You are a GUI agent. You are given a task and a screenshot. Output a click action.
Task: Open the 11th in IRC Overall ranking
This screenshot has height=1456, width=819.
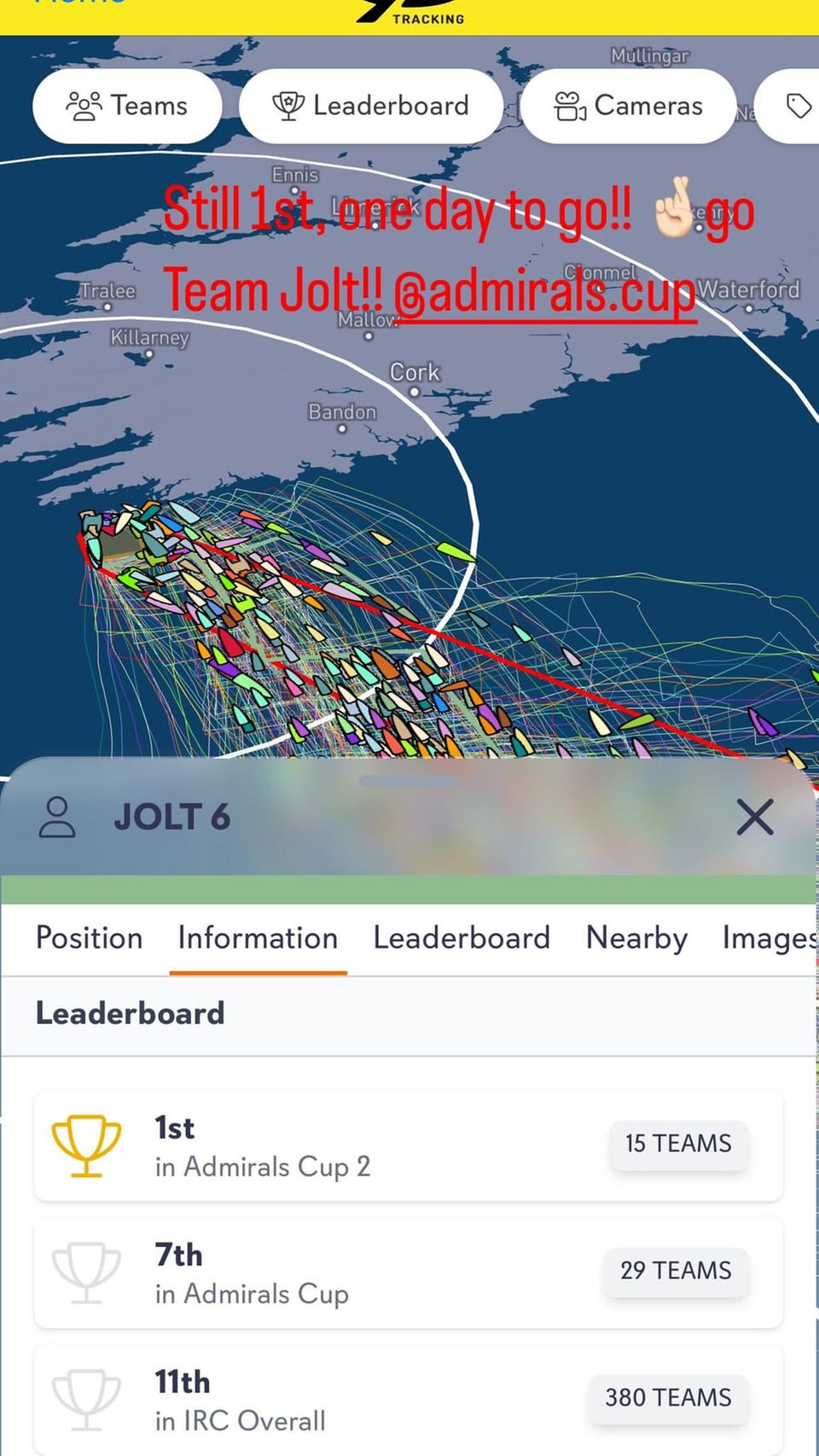[x=408, y=1400]
